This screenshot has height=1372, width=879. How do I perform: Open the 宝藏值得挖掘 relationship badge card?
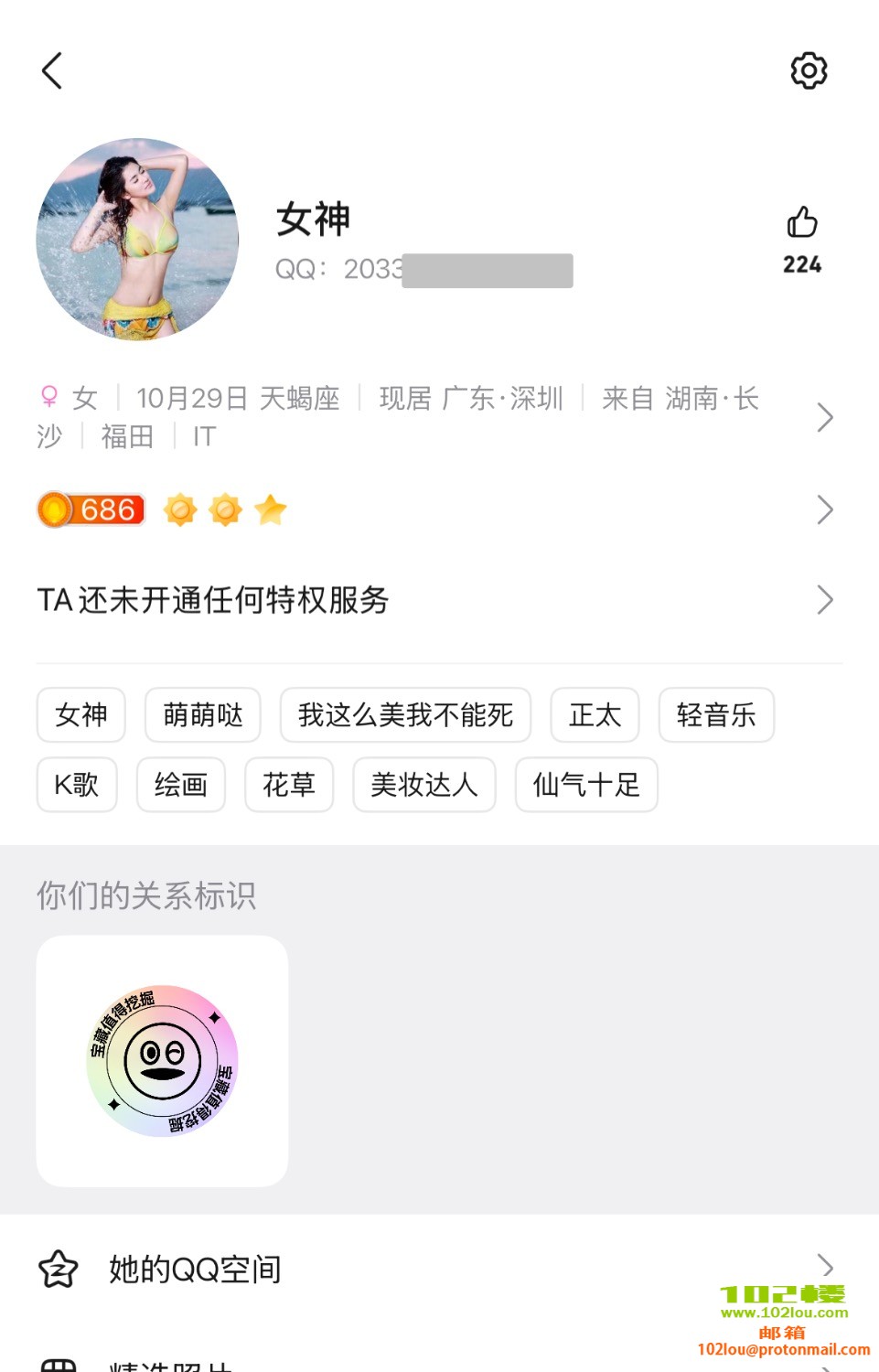pos(162,1061)
